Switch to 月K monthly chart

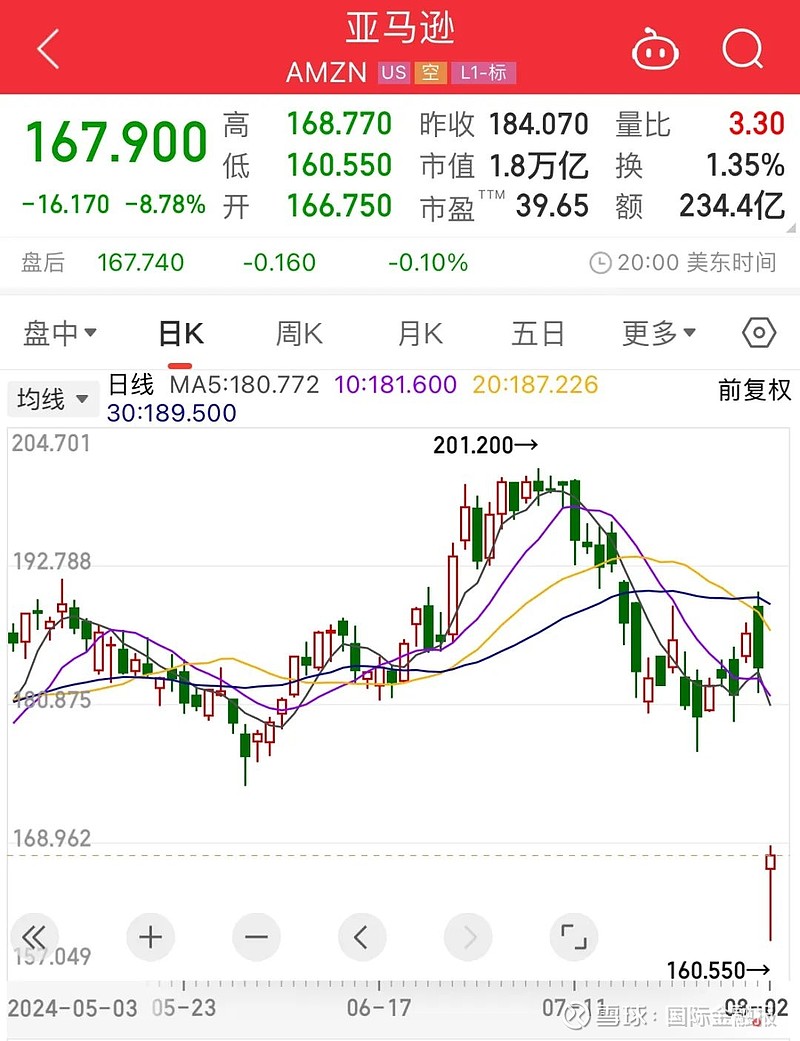tap(420, 333)
